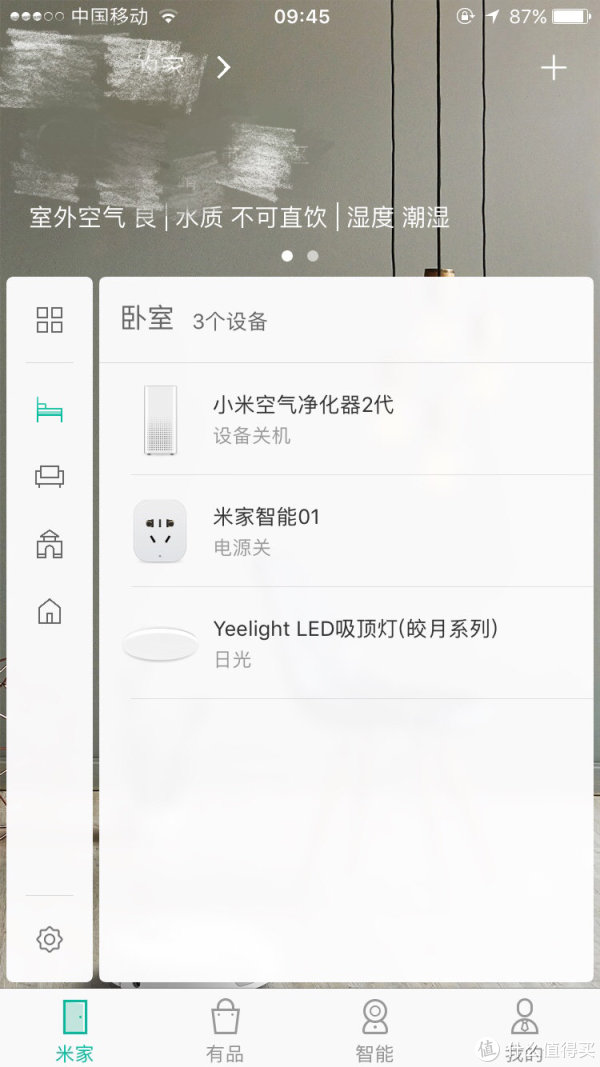Tap the plus icon to add device
This screenshot has width=600, height=1067.
point(553,68)
